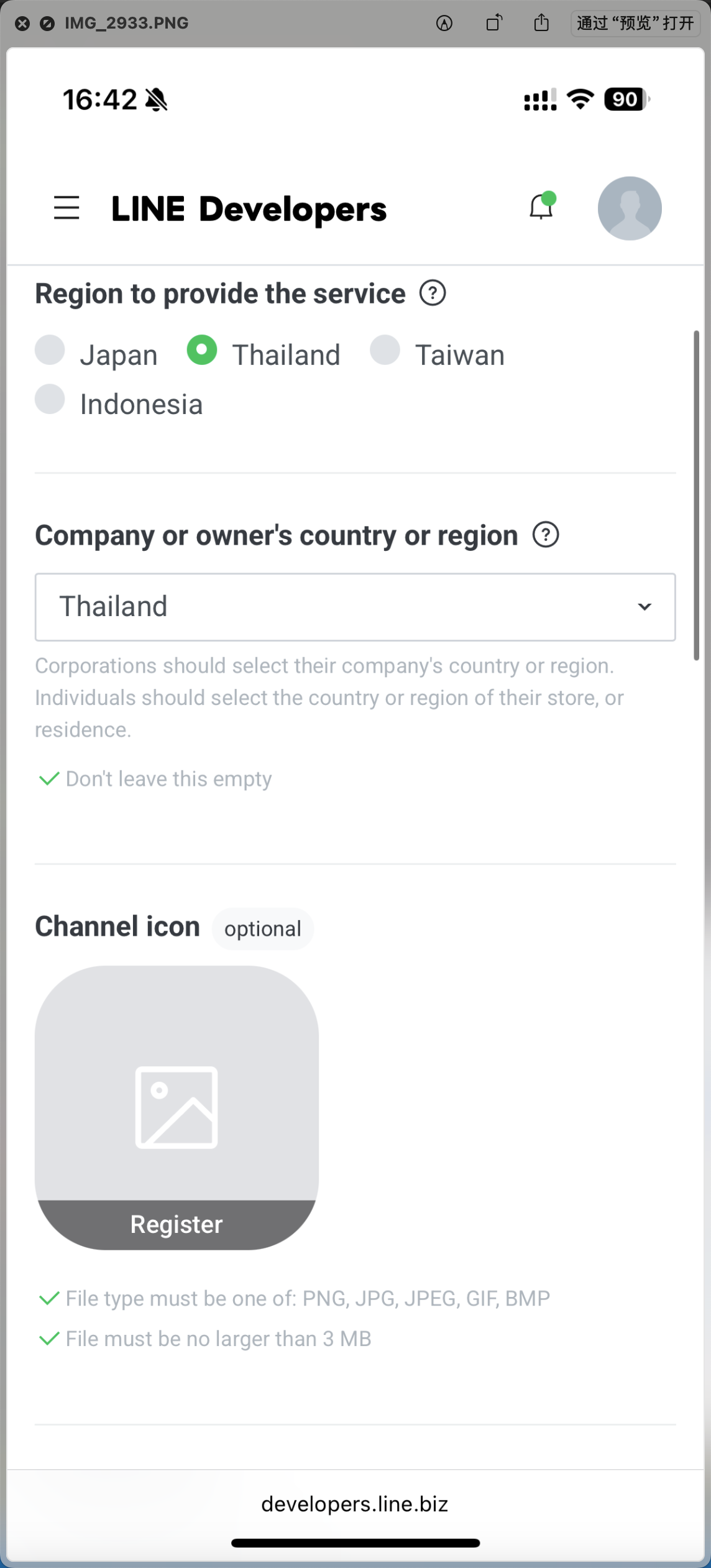
Task: Open the developers.line.biz address bar
Action: point(355,1503)
